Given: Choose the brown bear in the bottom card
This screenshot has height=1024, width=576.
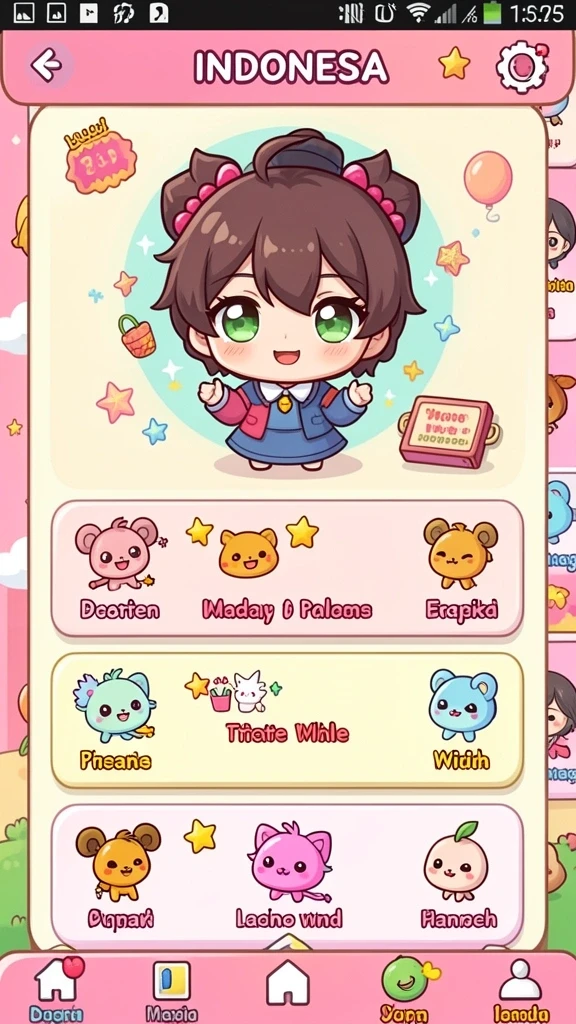Looking at the screenshot, I should point(118,858).
